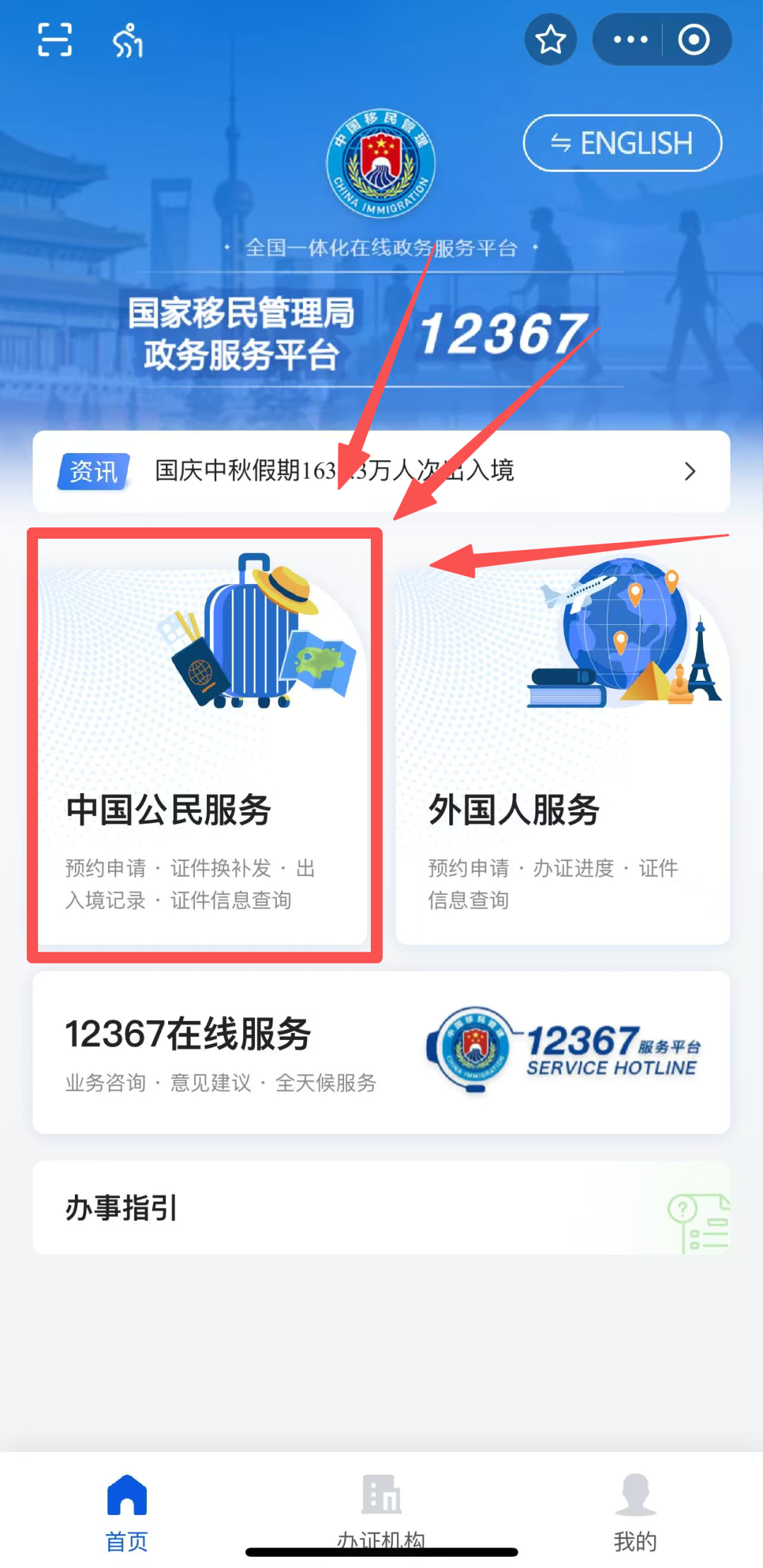The height and width of the screenshot is (1568, 763).
Task: Open the scan QR code icon
Action: [x=54, y=40]
